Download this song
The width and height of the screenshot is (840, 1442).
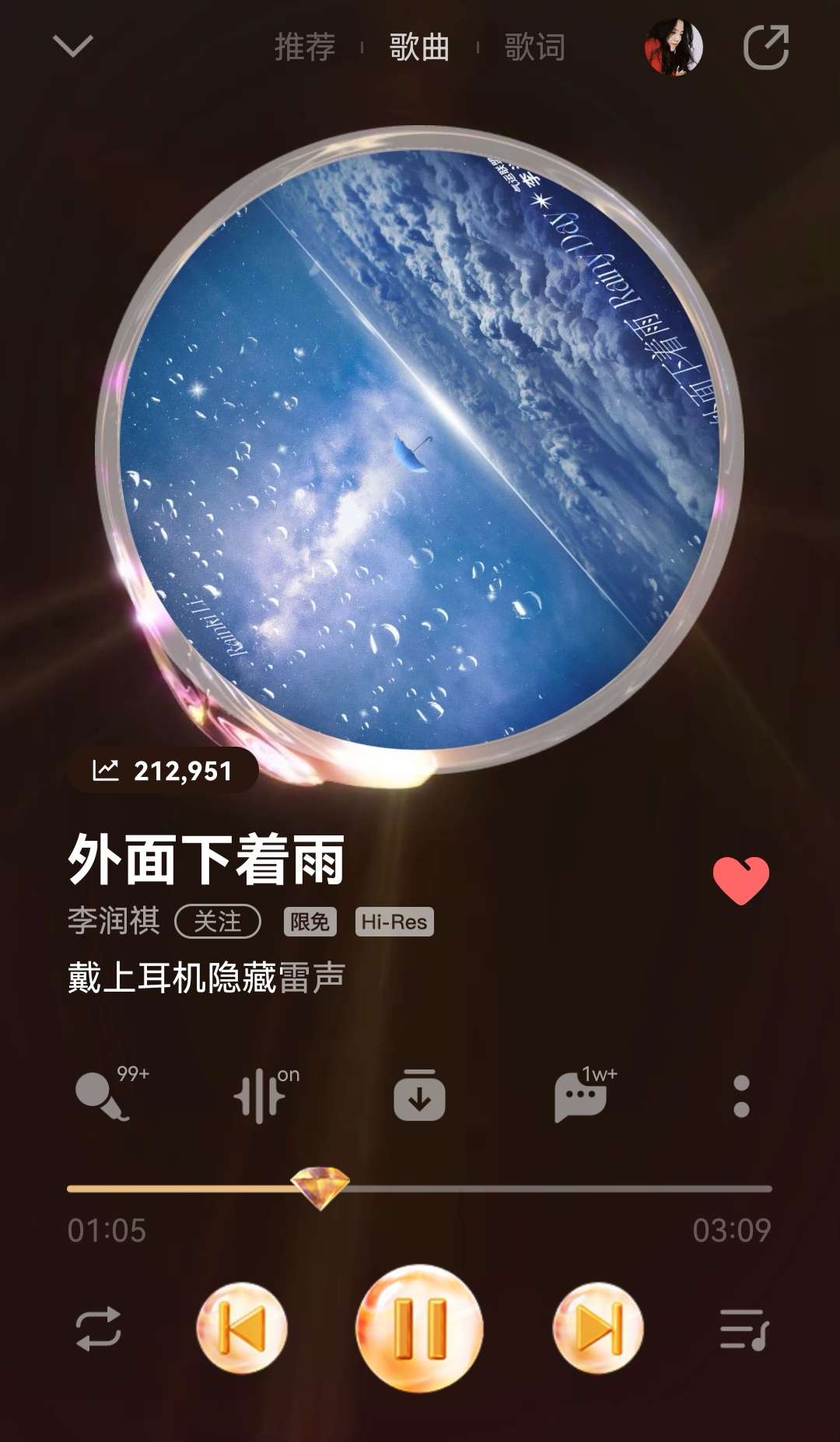(419, 1095)
